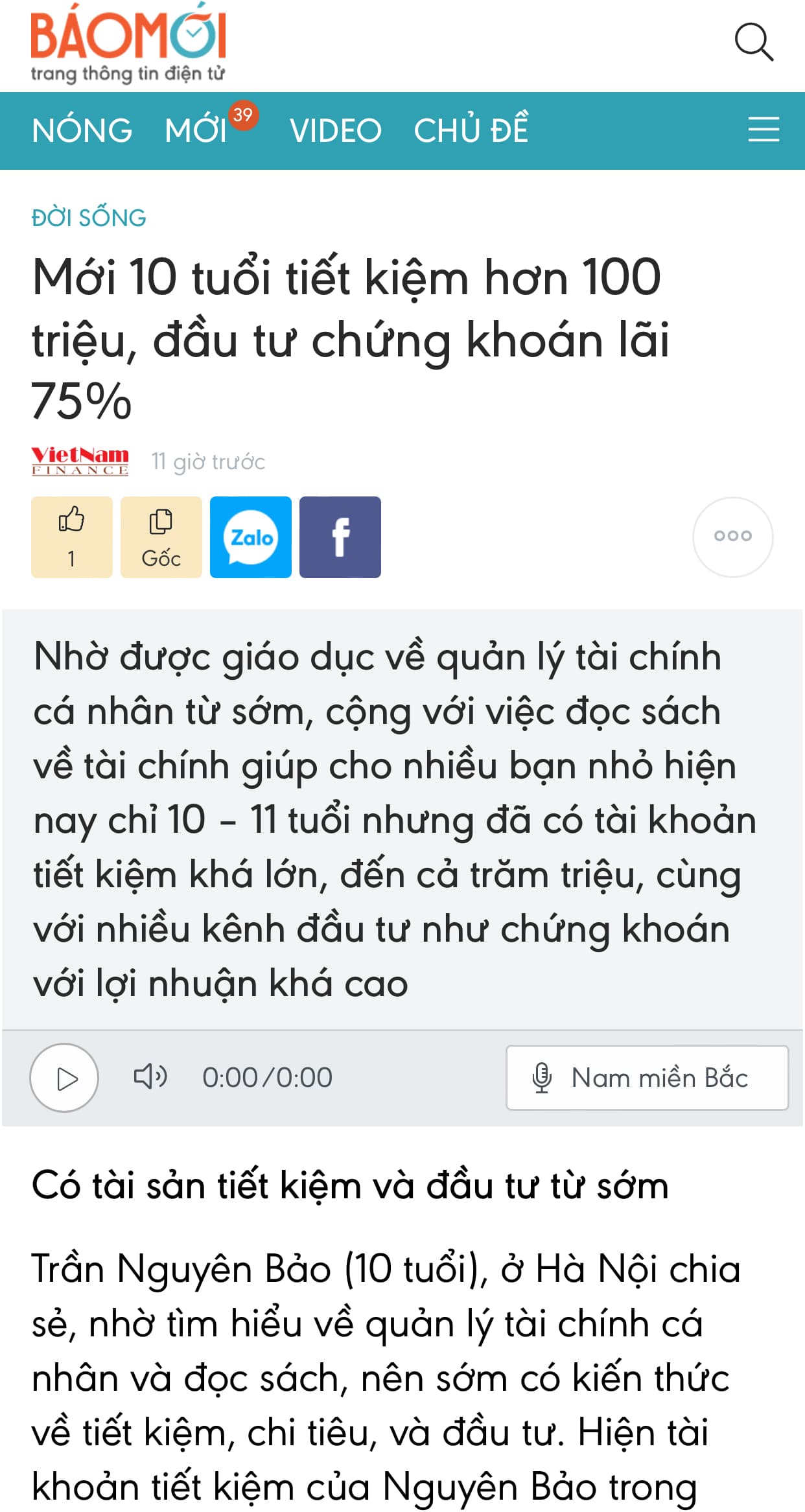
Task: Open the search magnifier icon
Action: click(754, 42)
